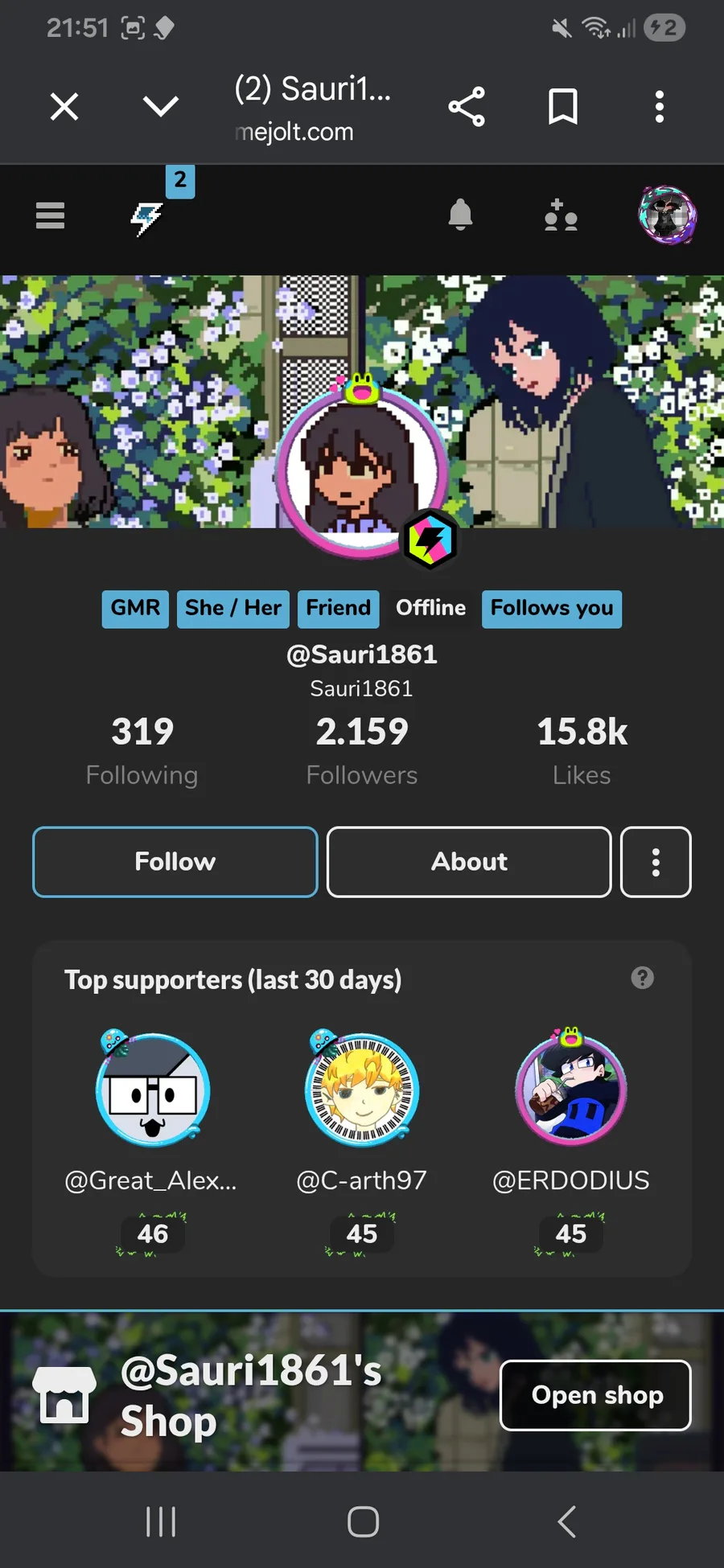
Task: Open the notifications bell
Action: (460, 215)
